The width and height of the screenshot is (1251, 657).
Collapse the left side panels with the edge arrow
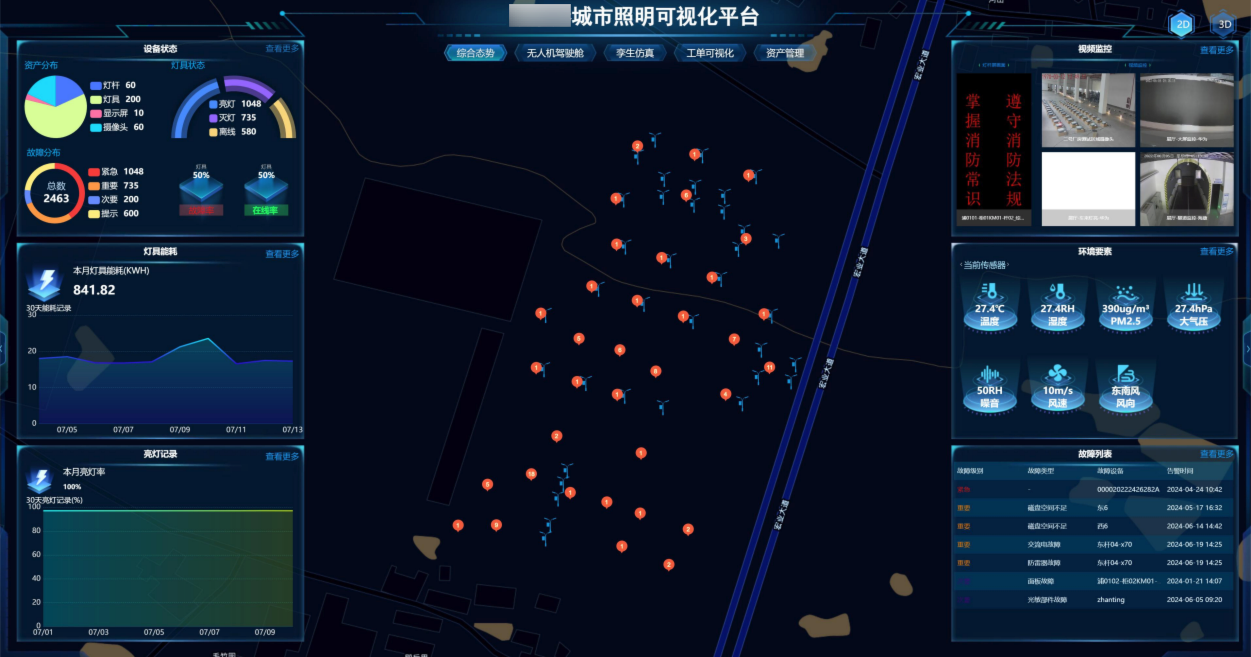pyautogui.click(x=3, y=349)
